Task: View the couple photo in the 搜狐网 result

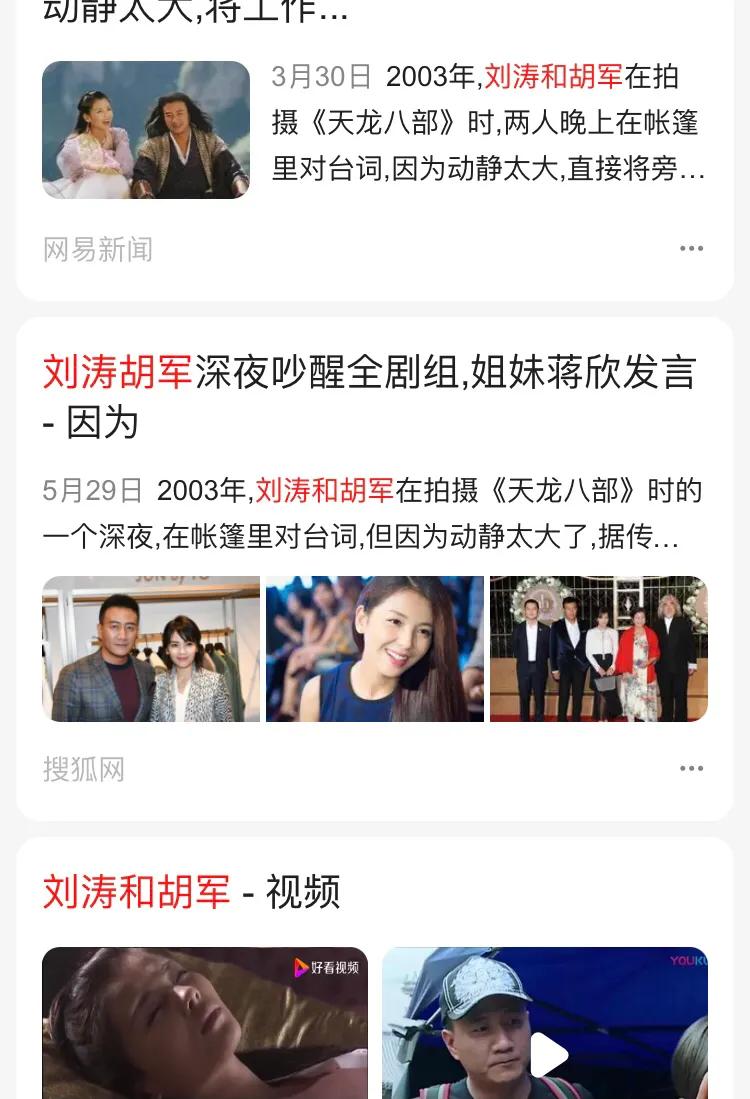Action: point(151,649)
